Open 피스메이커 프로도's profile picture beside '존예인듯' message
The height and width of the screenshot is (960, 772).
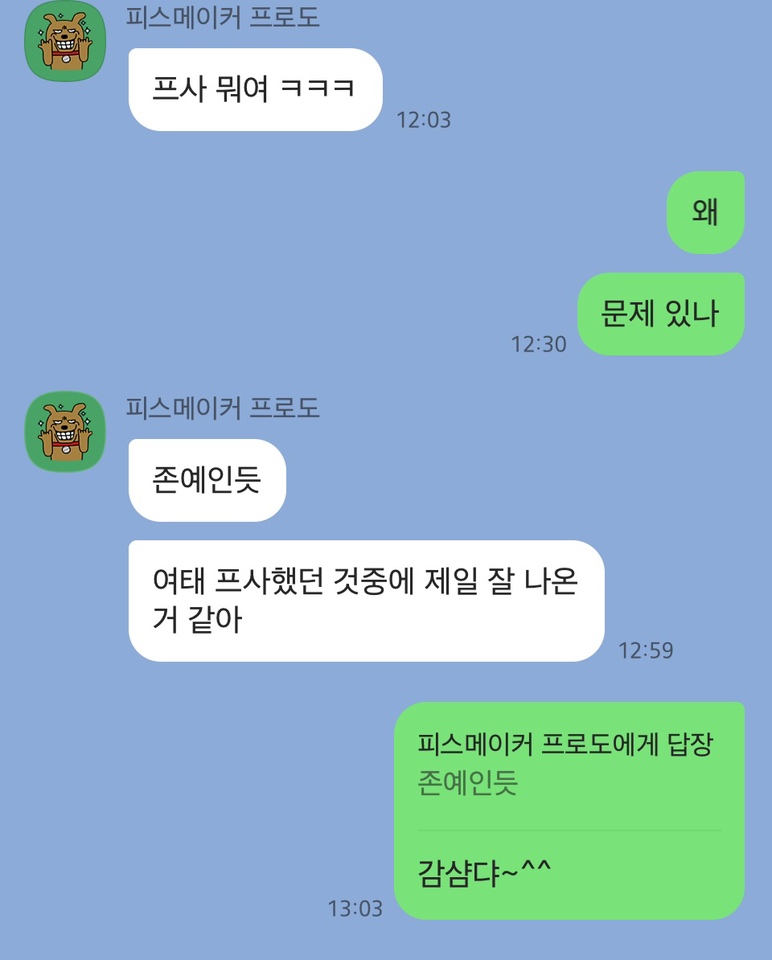click(x=65, y=431)
